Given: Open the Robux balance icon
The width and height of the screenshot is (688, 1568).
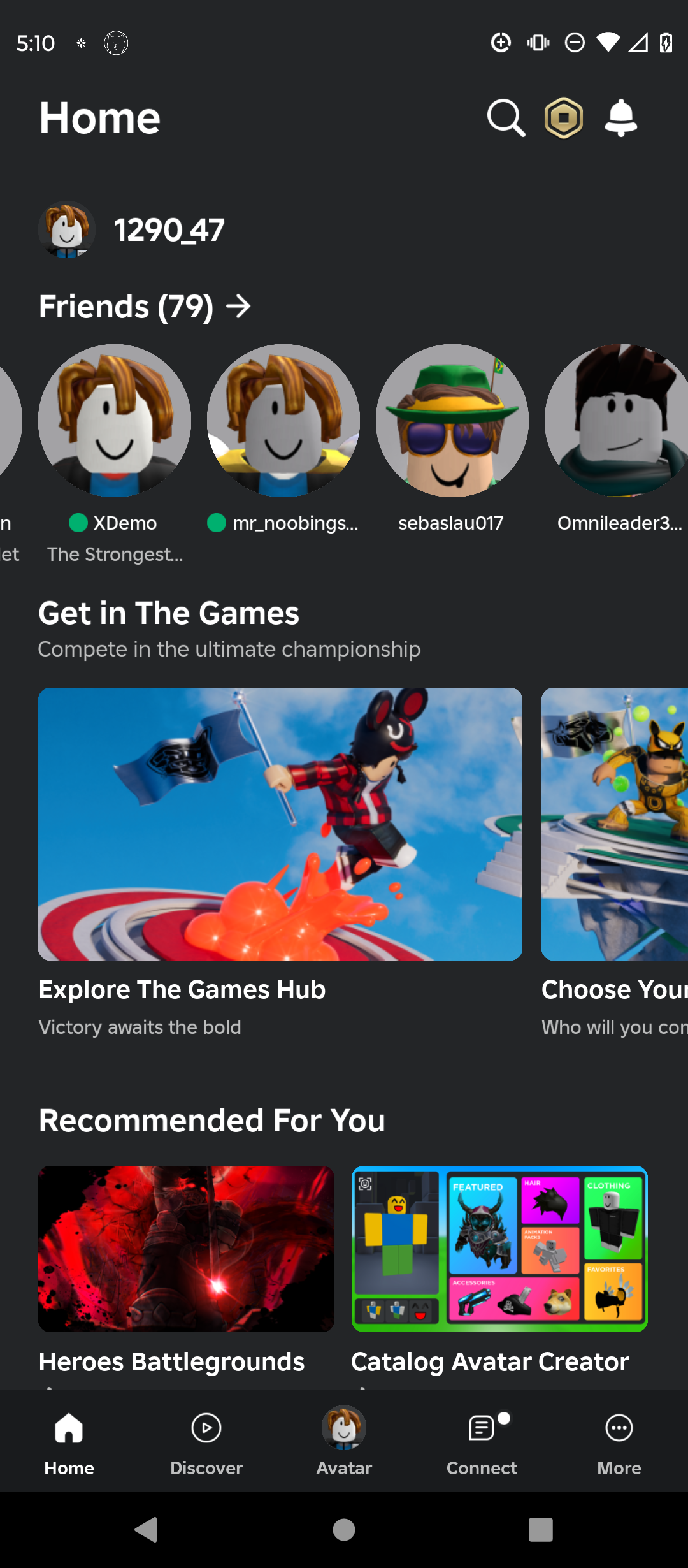Looking at the screenshot, I should pyautogui.click(x=564, y=118).
